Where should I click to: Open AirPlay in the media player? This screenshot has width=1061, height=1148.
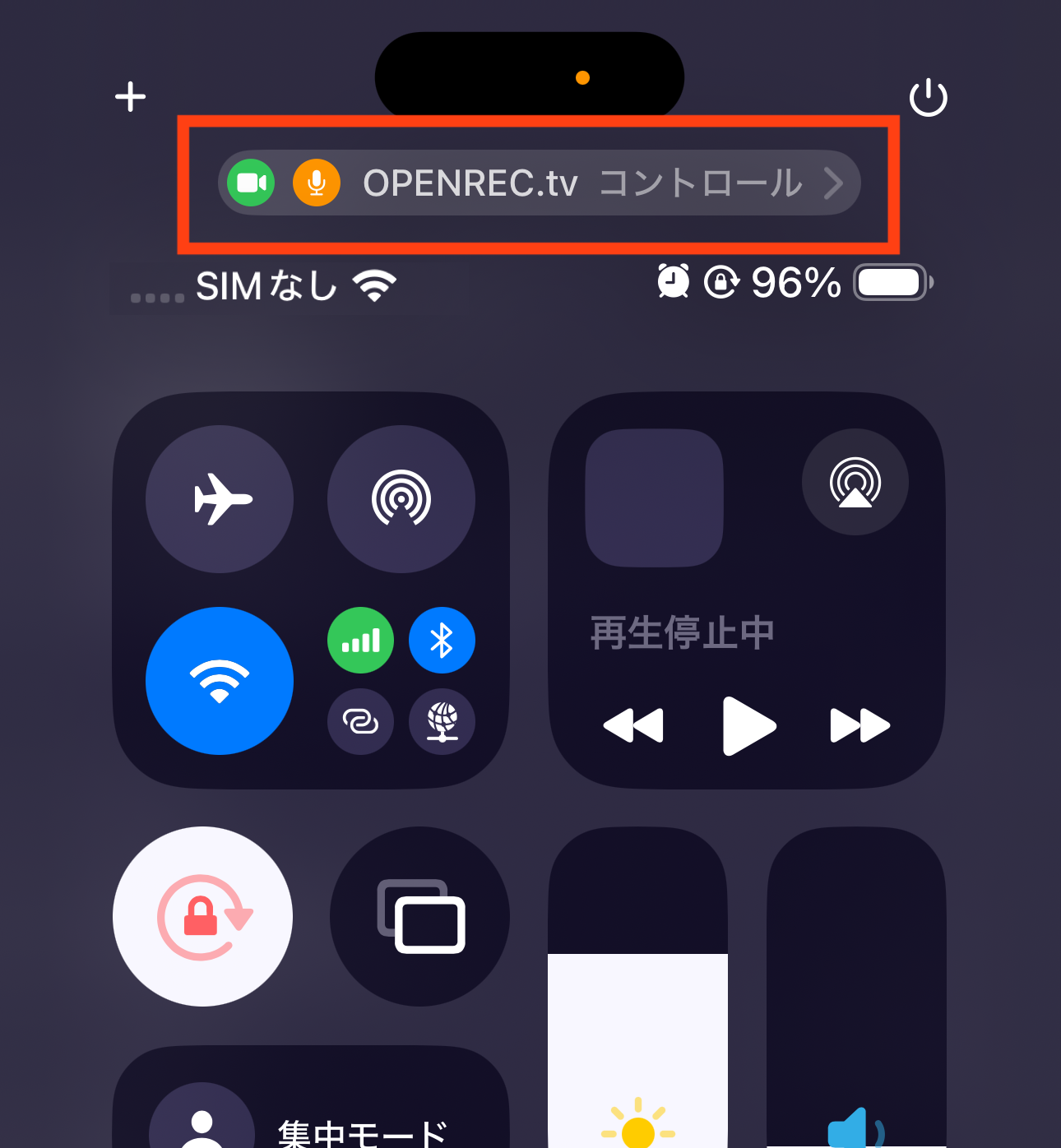(x=855, y=483)
